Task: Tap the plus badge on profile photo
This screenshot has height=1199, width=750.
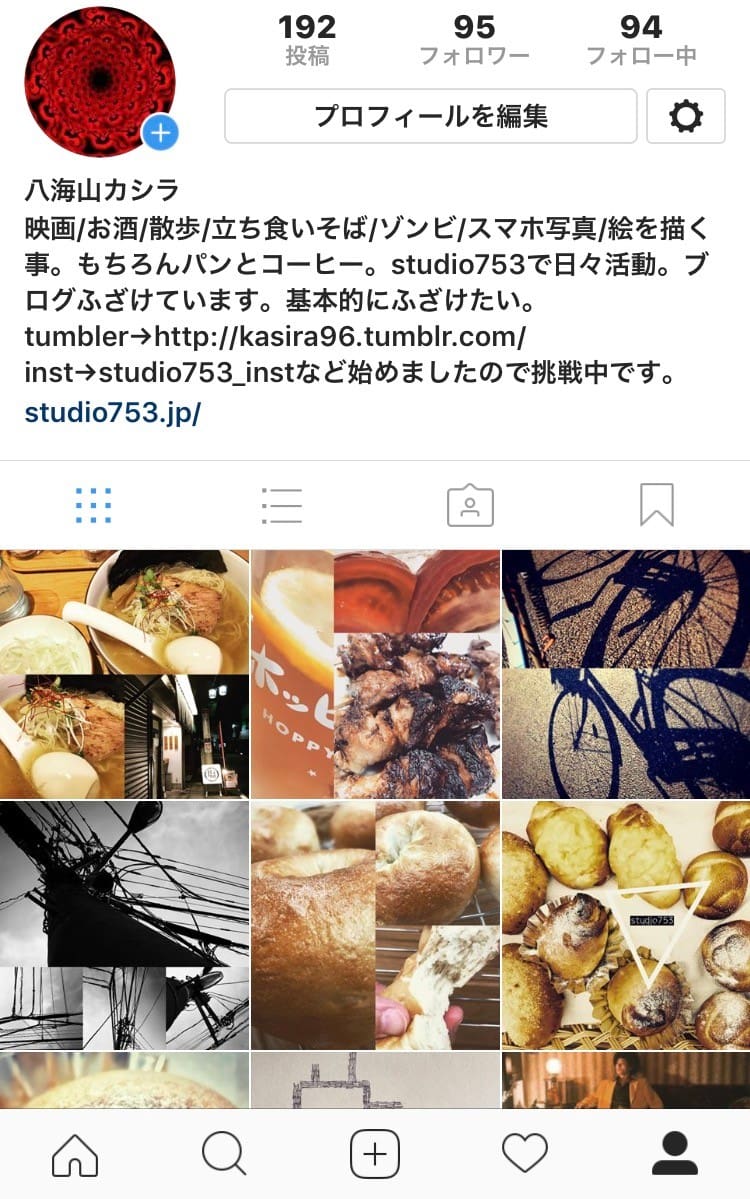Action: coord(160,132)
